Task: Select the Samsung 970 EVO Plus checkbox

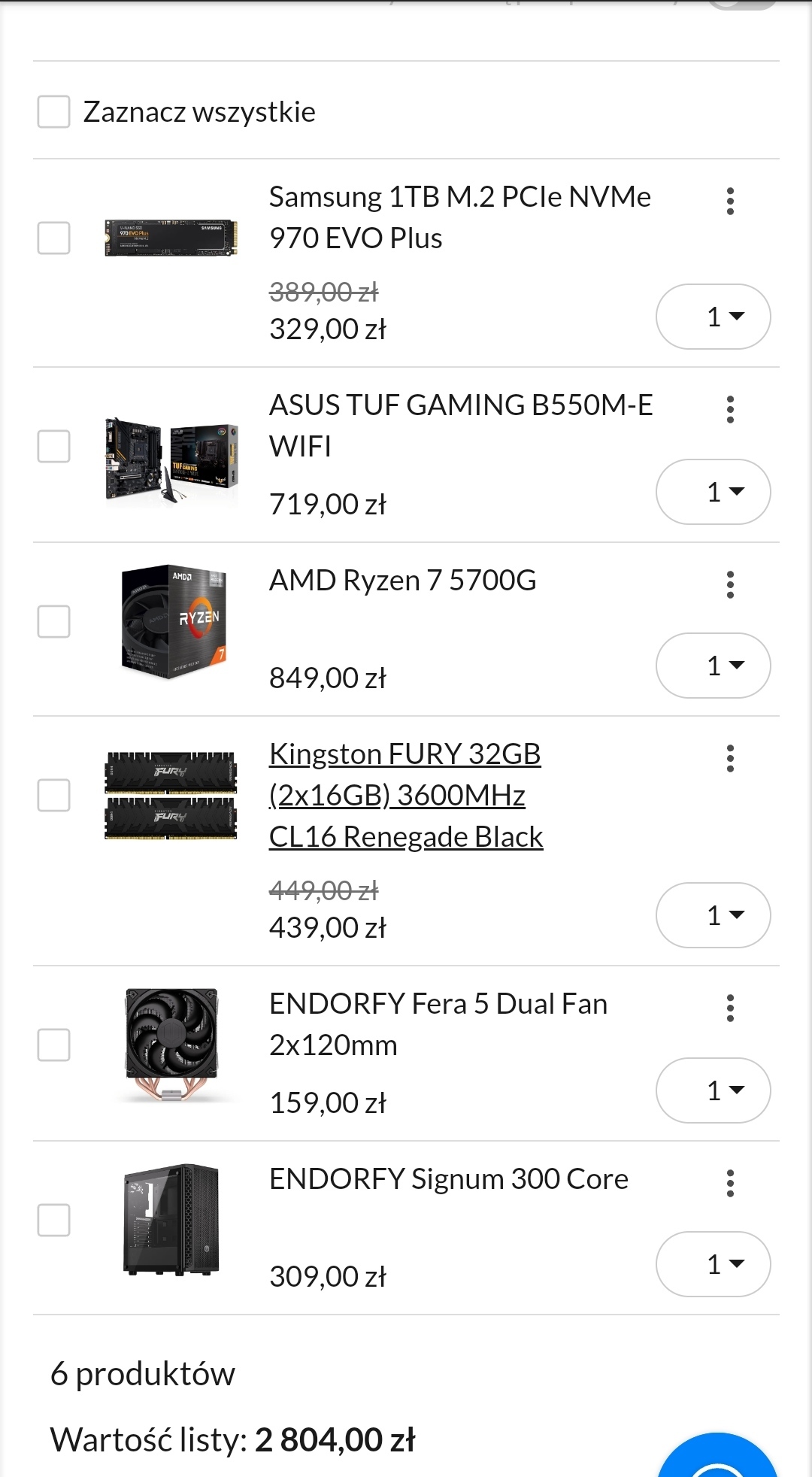Action: pos(54,238)
